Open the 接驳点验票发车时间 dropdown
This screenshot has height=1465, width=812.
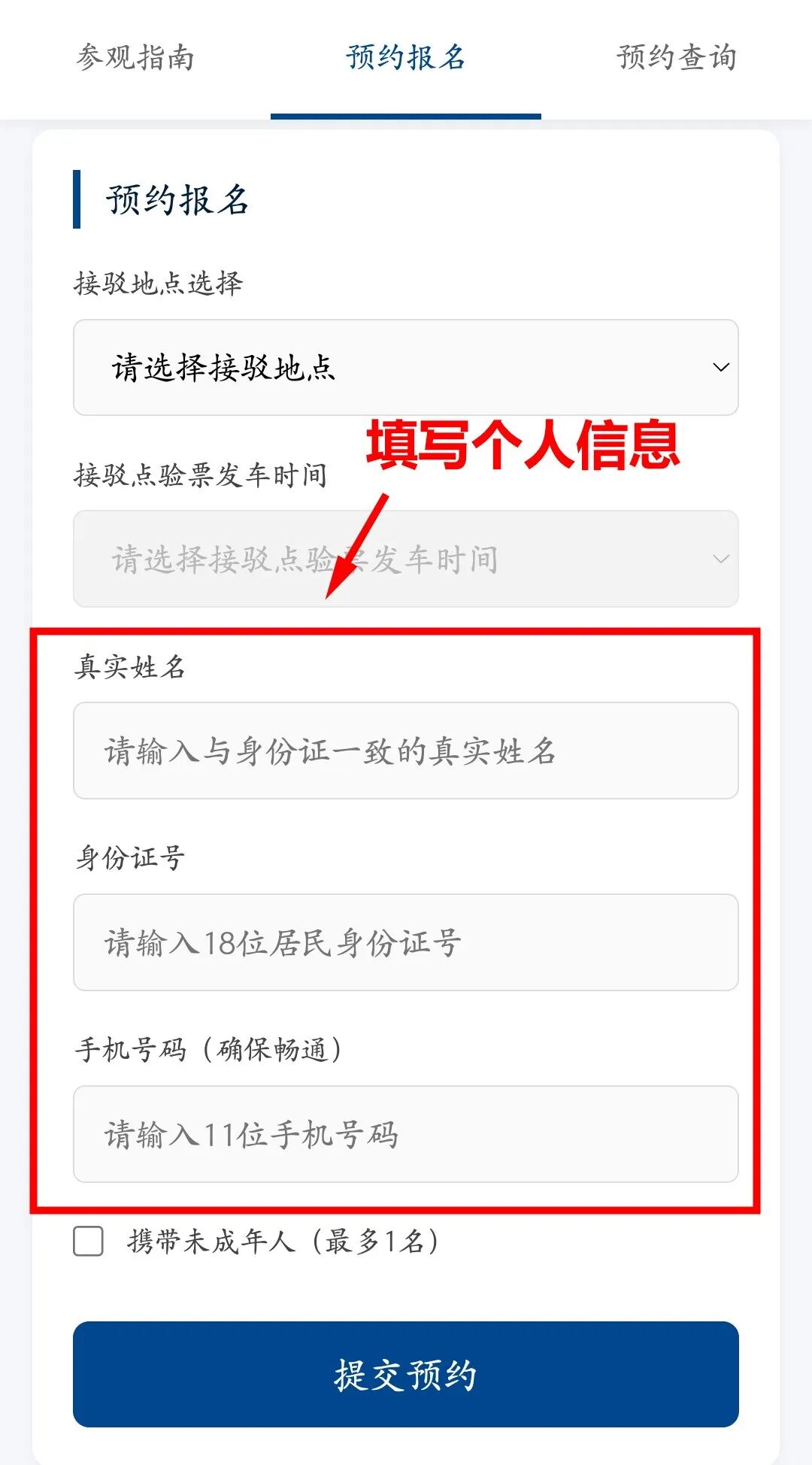[x=405, y=559]
